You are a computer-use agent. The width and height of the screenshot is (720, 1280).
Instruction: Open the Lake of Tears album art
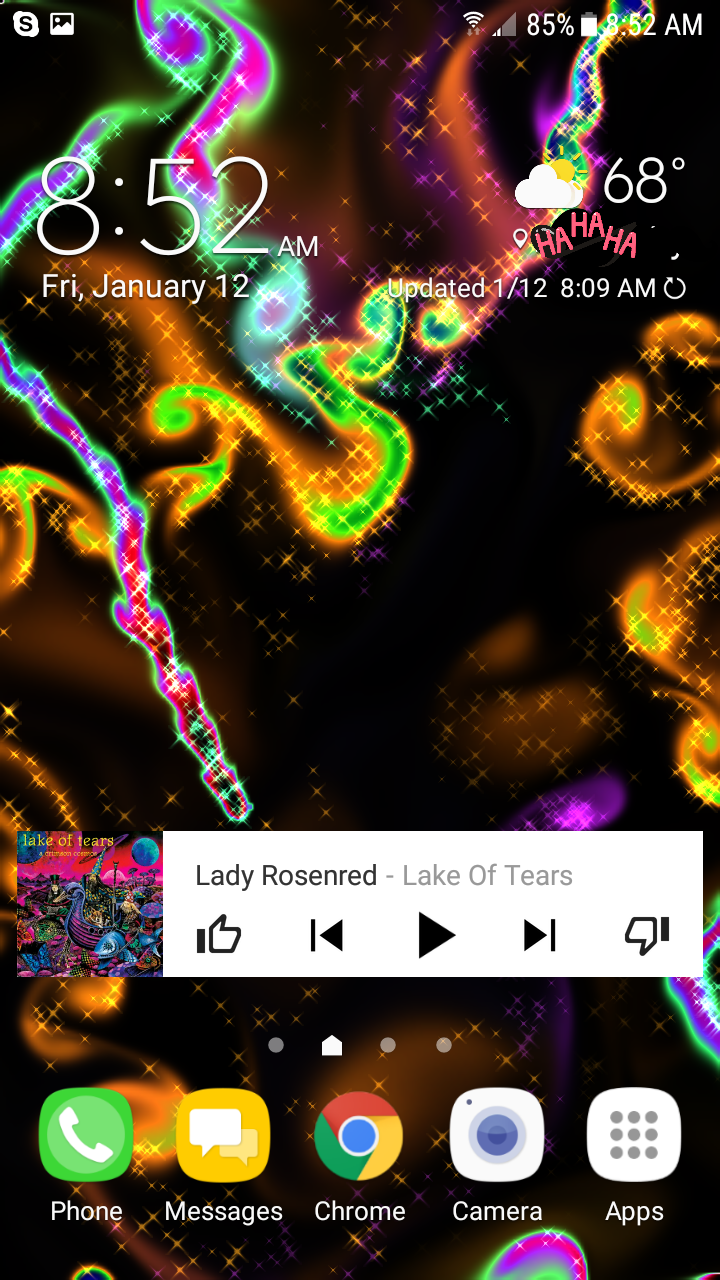tap(90, 904)
